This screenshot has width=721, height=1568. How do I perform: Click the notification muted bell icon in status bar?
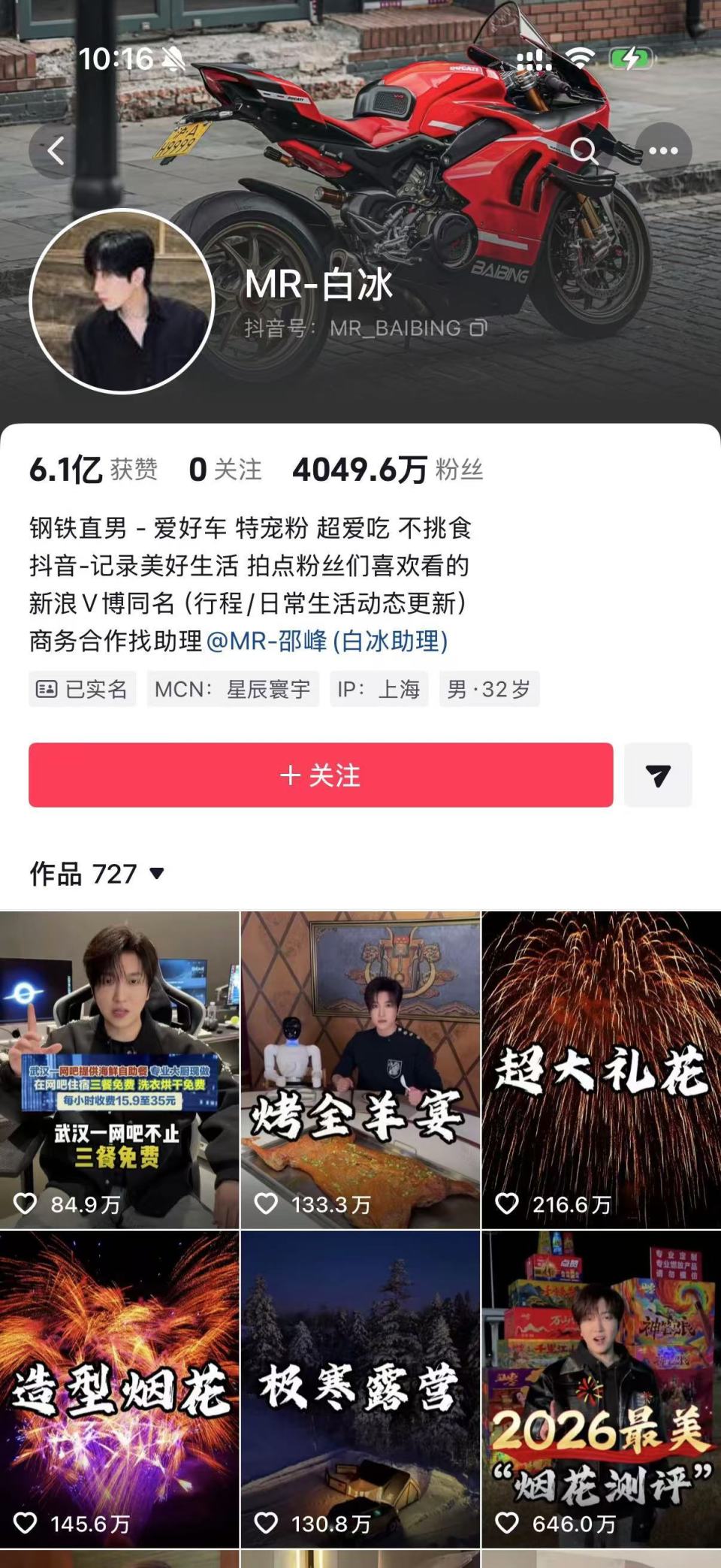tap(171, 59)
